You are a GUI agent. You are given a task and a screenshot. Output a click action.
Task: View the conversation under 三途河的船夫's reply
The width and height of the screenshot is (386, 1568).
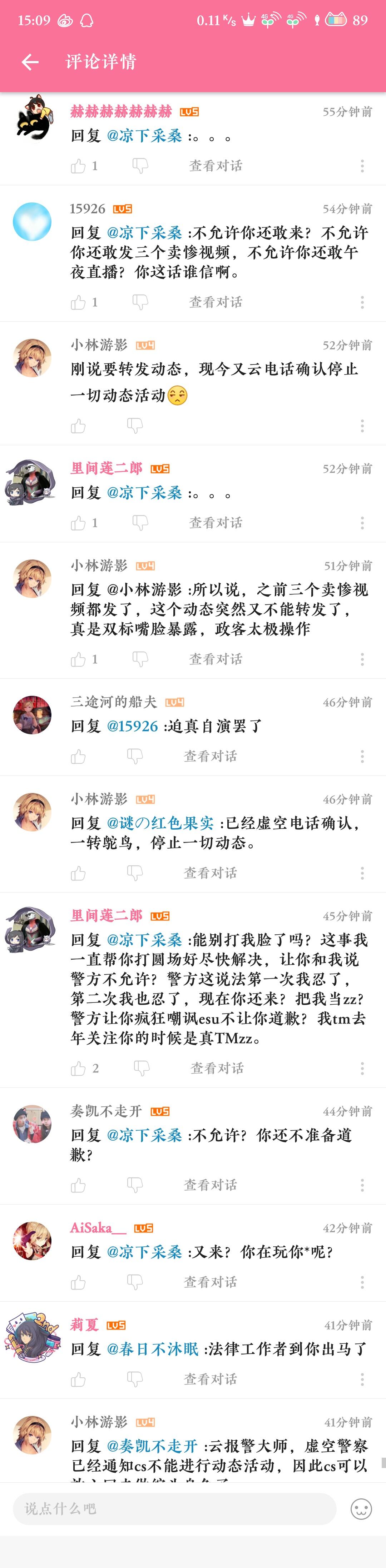coord(211,756)
